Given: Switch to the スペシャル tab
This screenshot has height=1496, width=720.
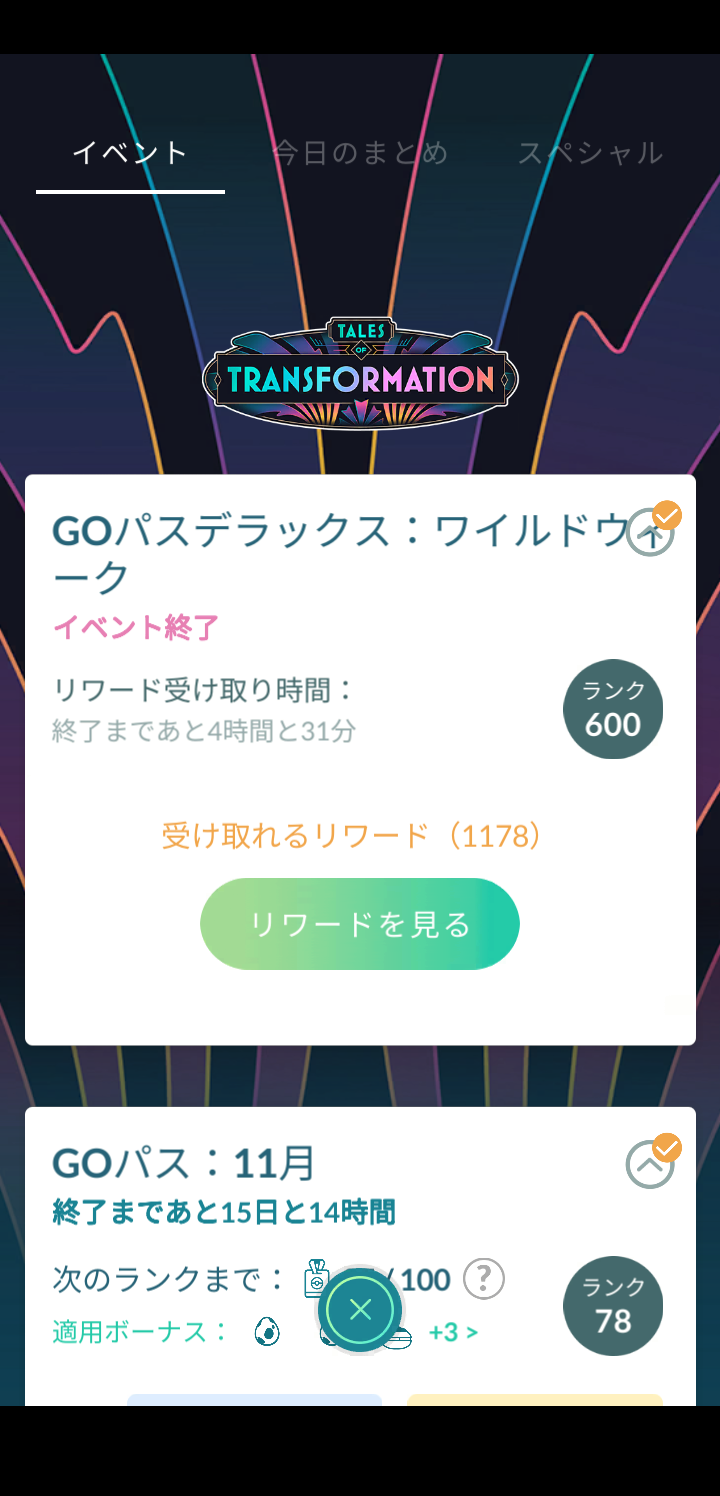Looking at the screenshot, I should click(x=590, y=153).
